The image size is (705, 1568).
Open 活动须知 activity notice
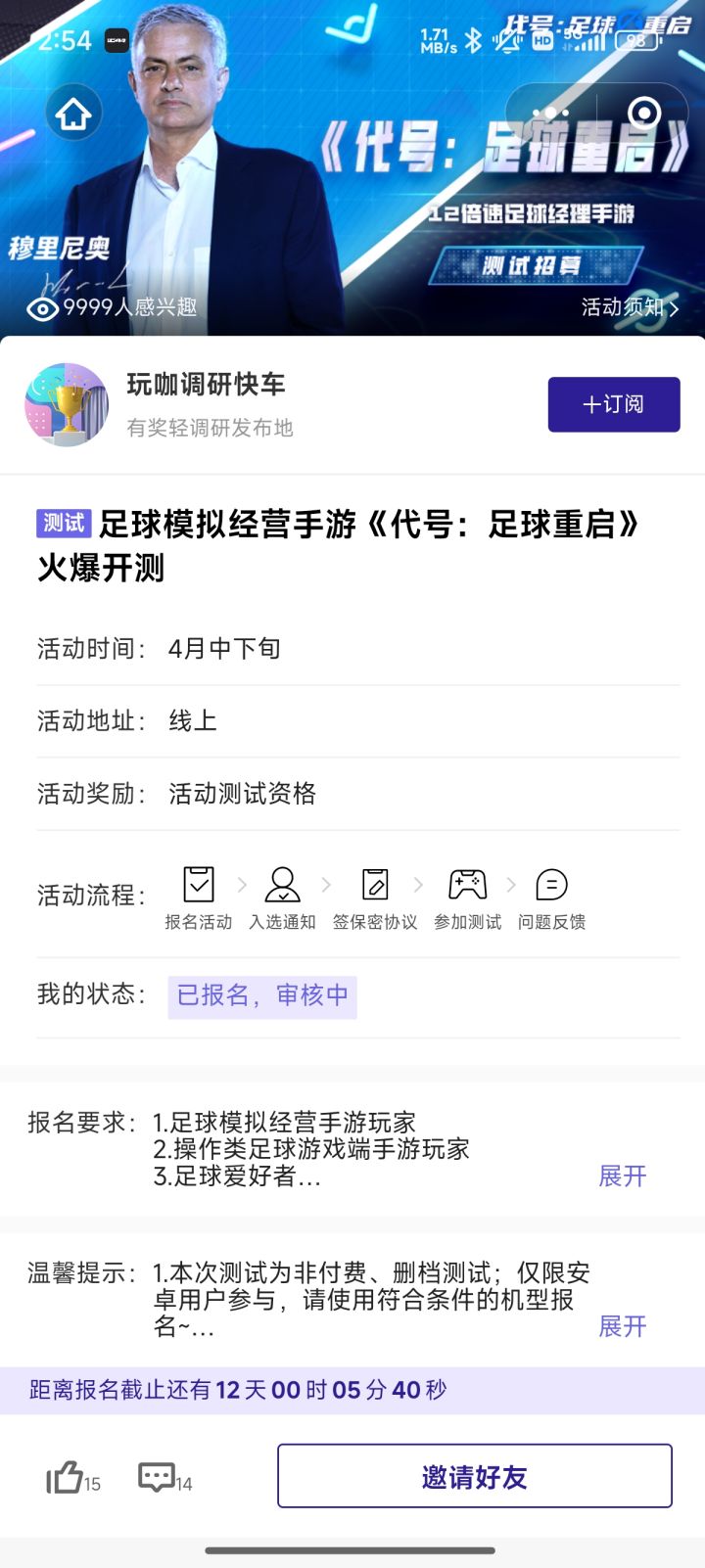click(630, 307)
